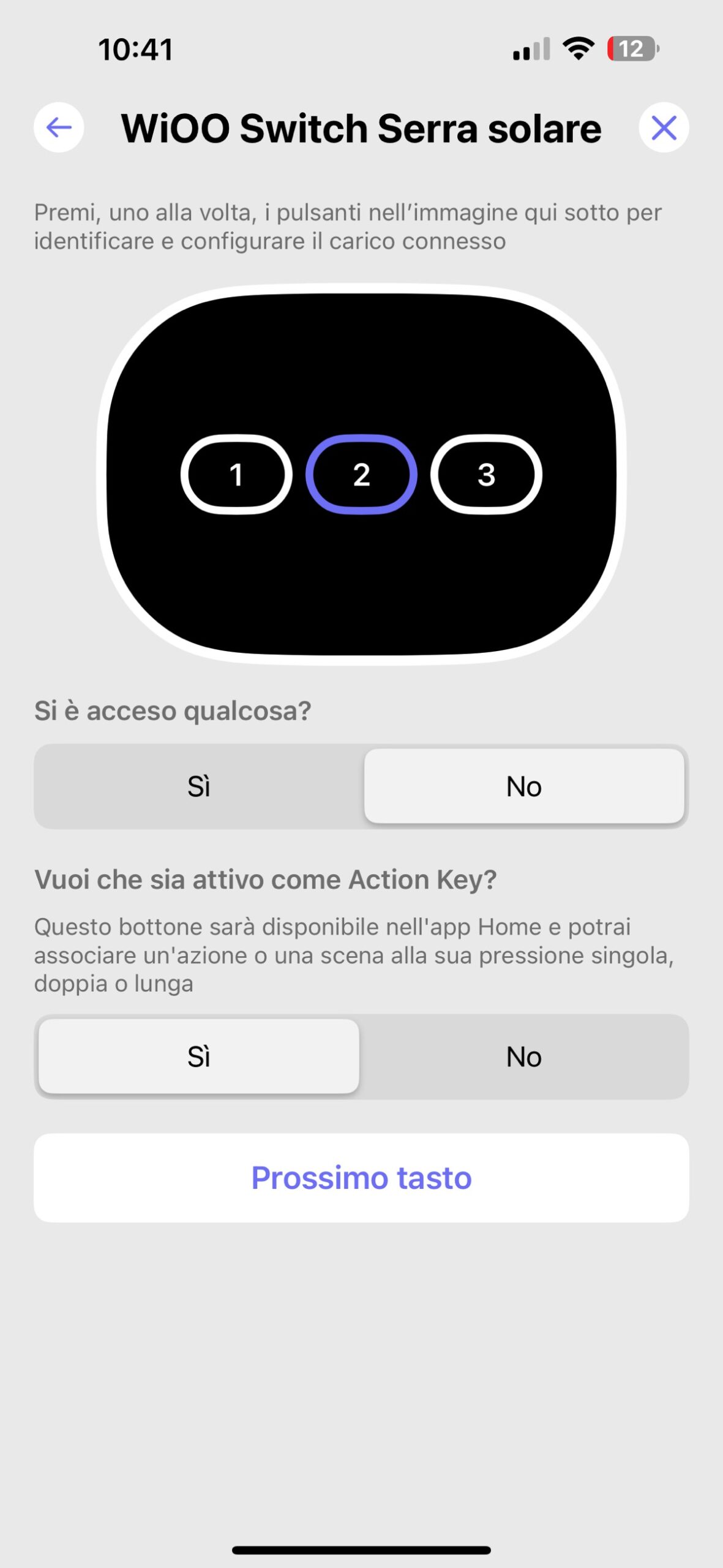
Task: Tap the Prossimo tasto button
Action: (361, 1177)
